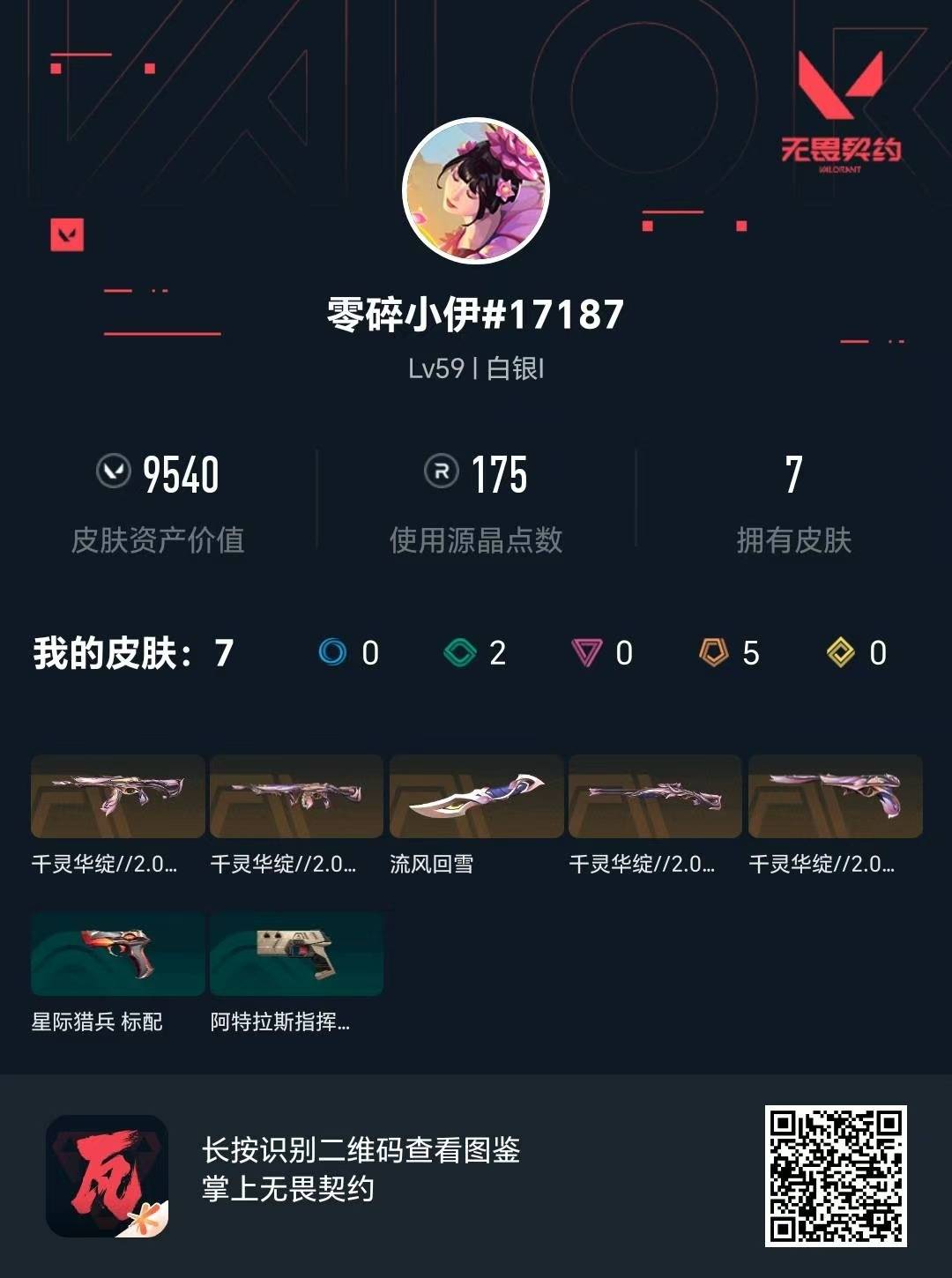952x1278 pixels.
Task: View the 阿特拉斯指挥 sidearm skin
Action: click(x=299, y=954)
